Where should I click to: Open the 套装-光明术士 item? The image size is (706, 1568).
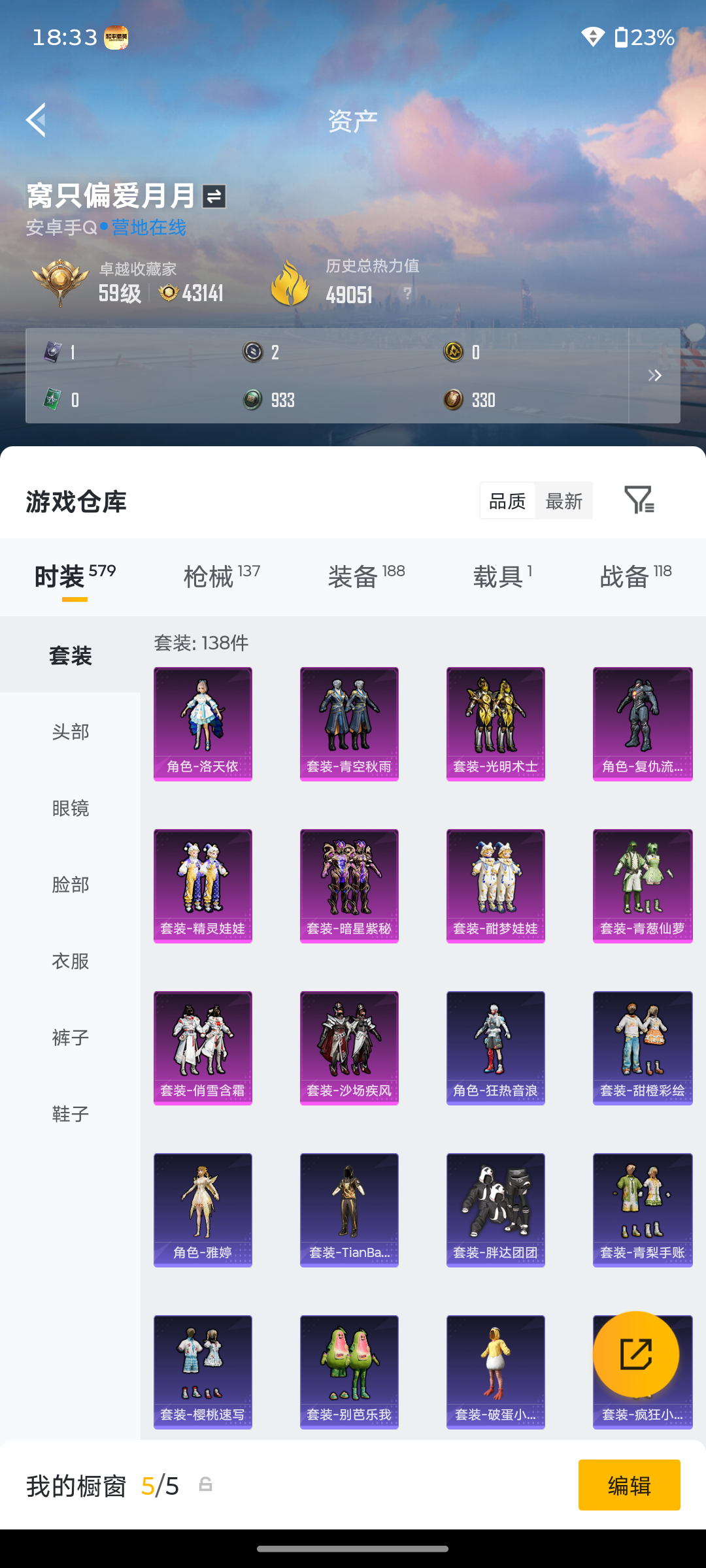[x=496, y=724]
